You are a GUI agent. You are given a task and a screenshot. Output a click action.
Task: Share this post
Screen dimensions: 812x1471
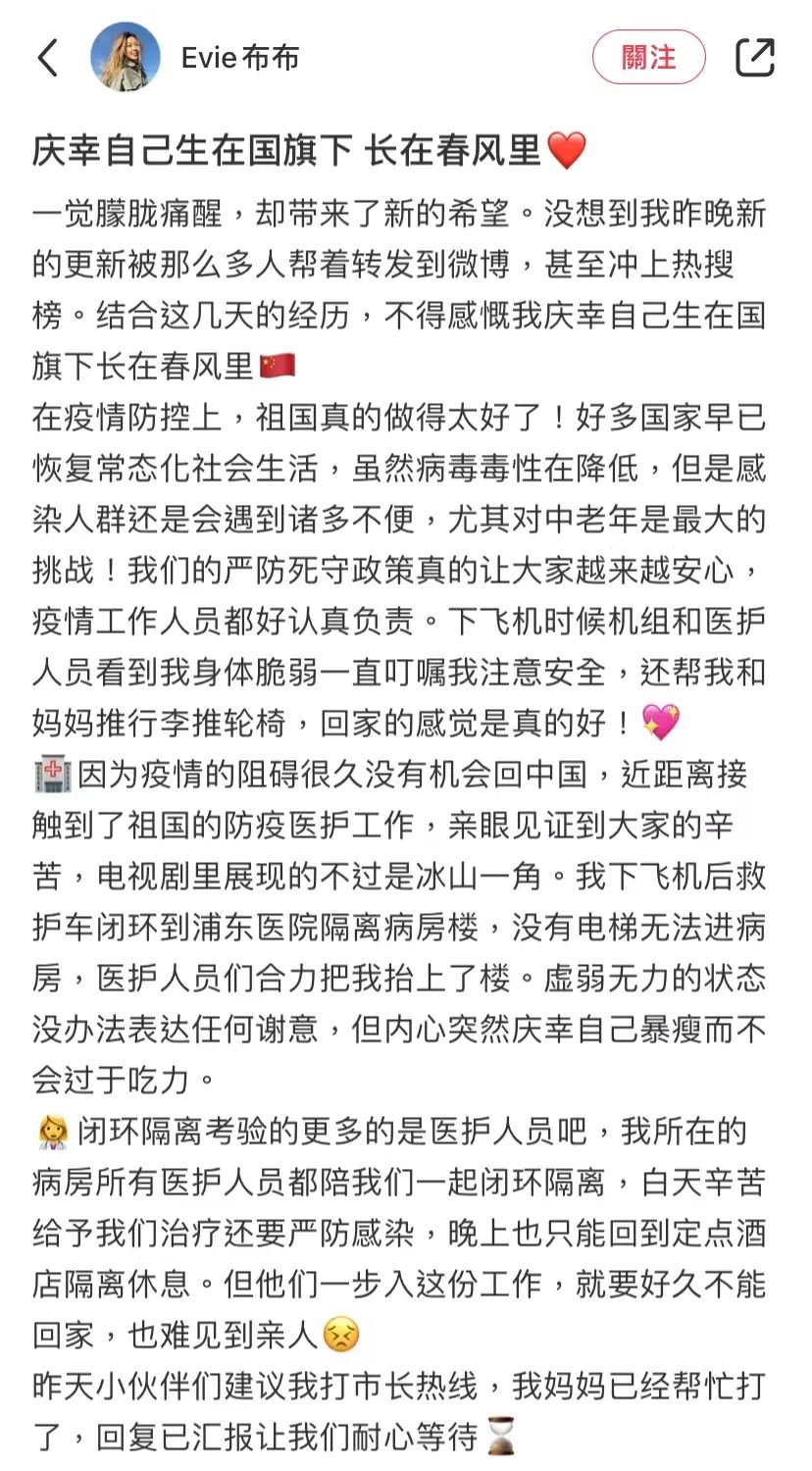point(754,58)
